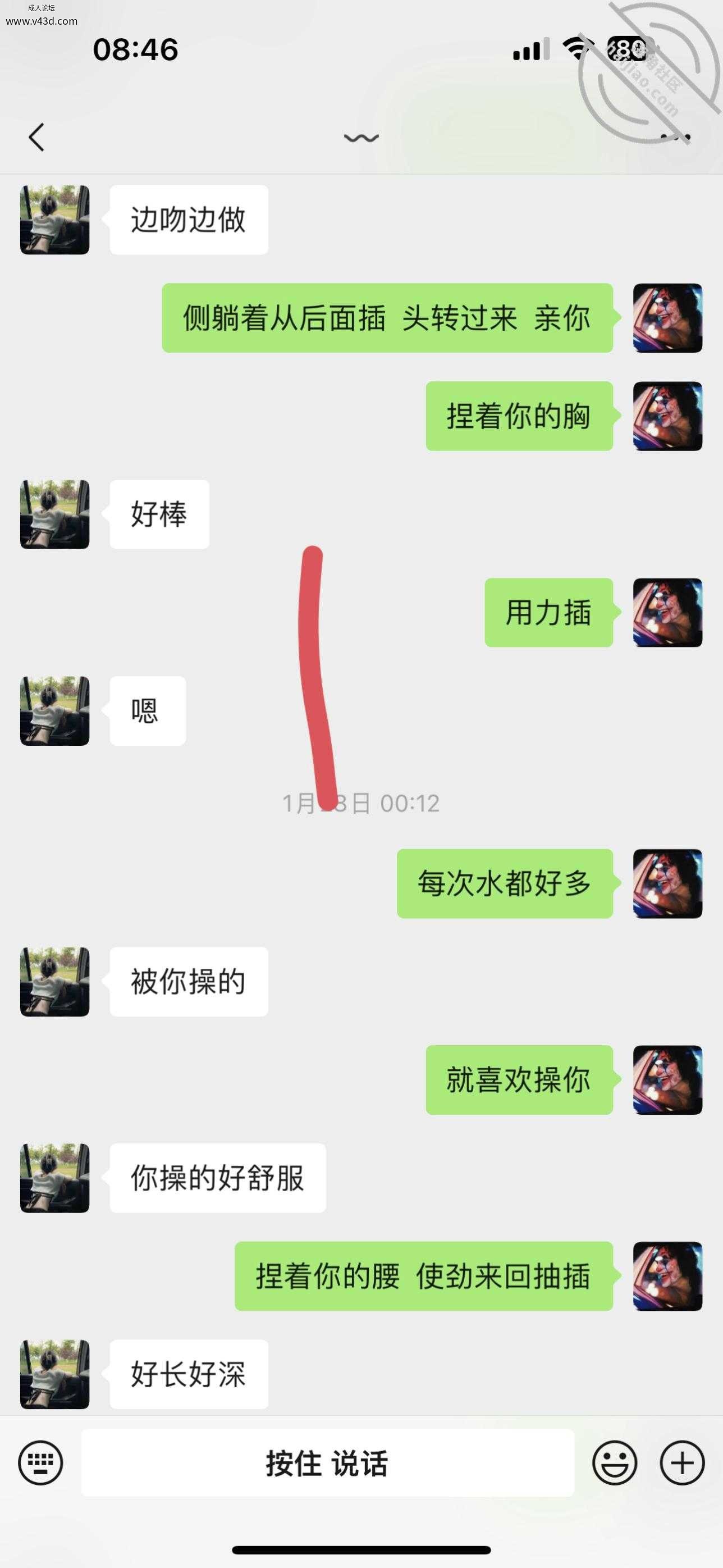Tap the message 你操的好舒服
723x1568 pixels.
(219, 1178)
